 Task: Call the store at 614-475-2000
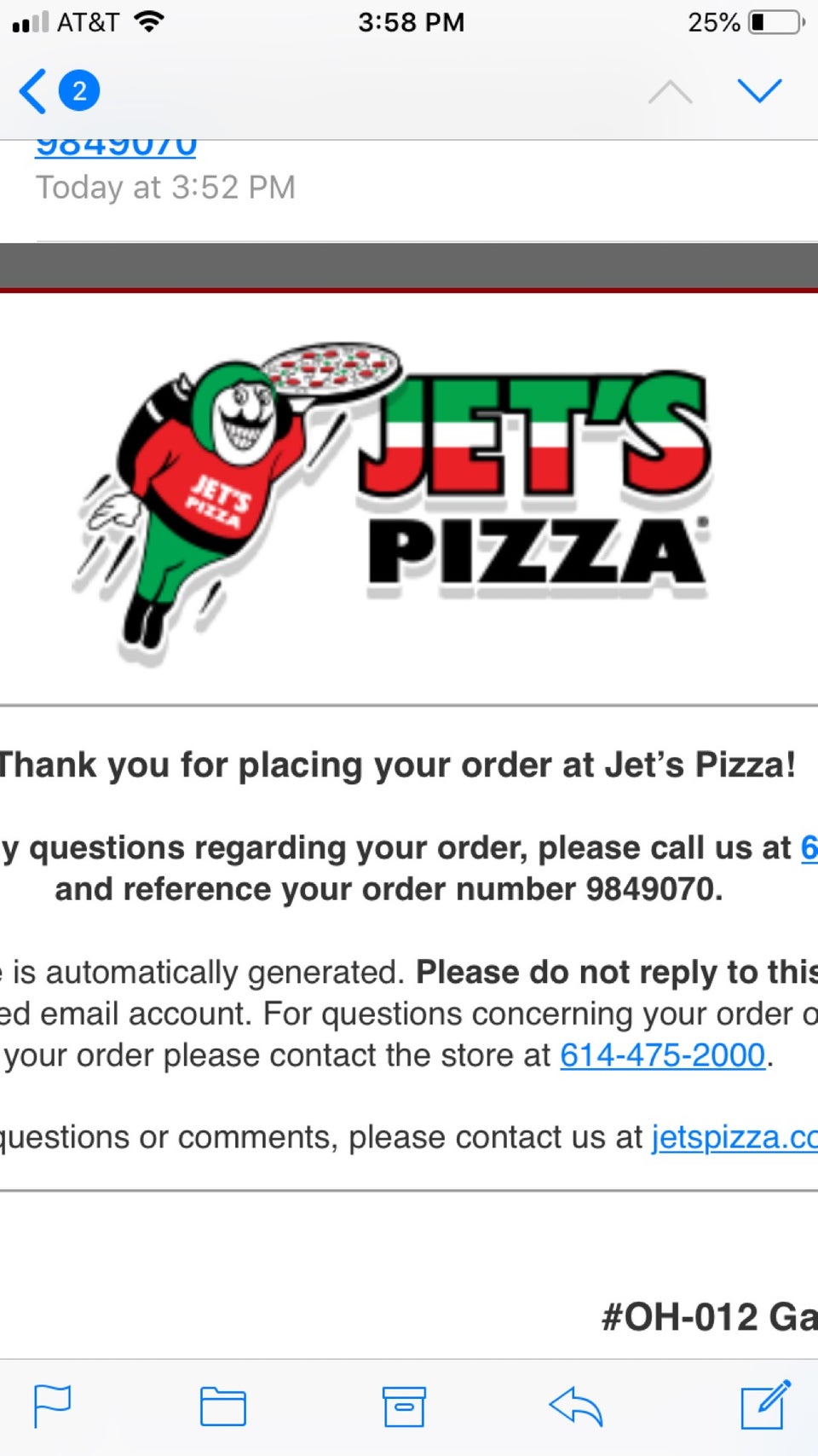(662, 1055)
